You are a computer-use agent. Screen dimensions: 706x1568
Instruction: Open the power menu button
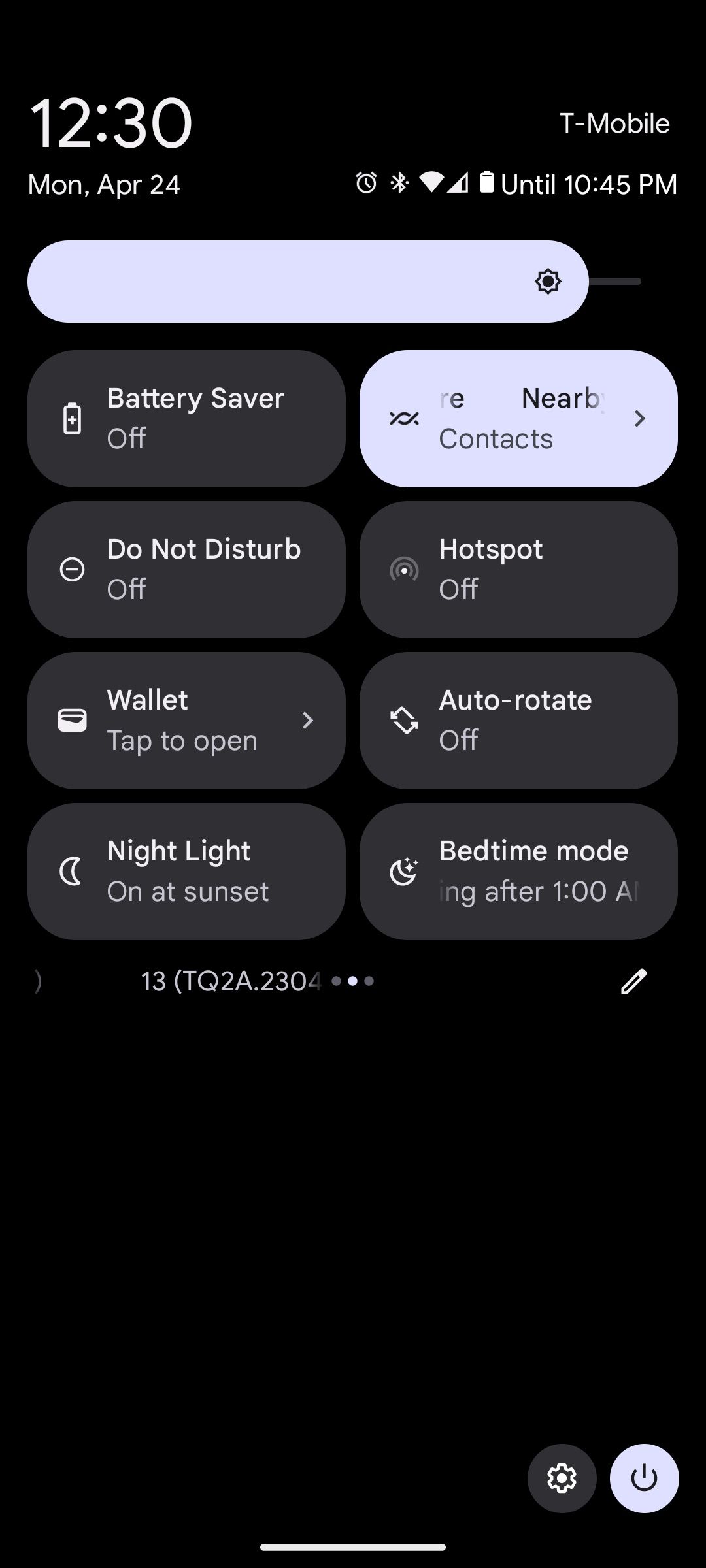tap(644, 1478)
